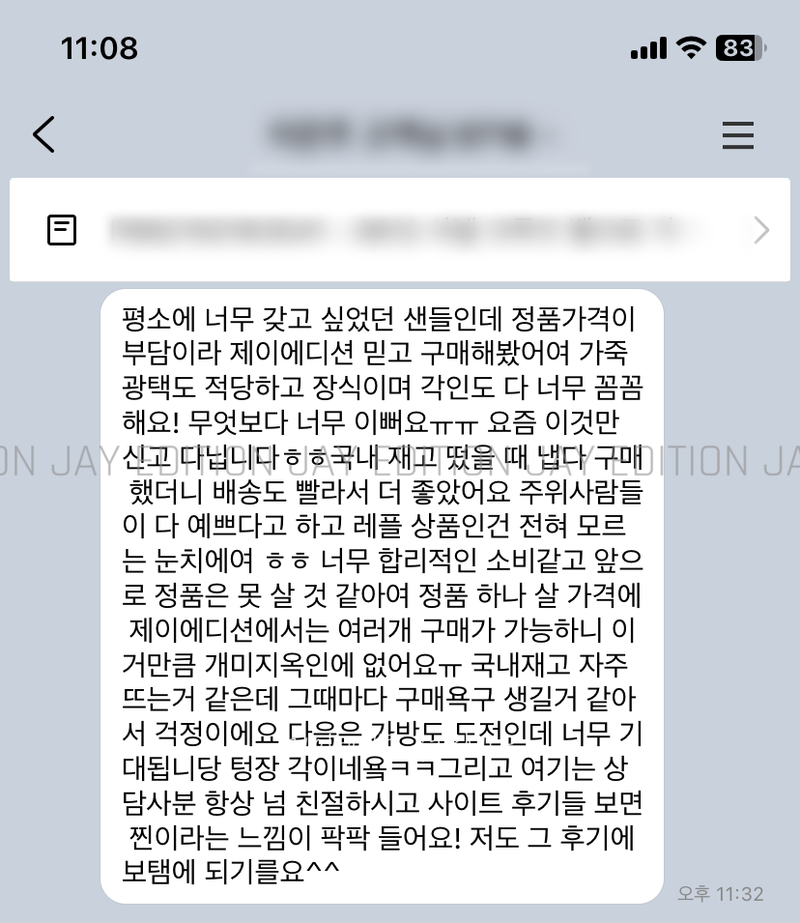
Task: Expand the pinned notice banner
Action: pyautogui.click(x=761, y=231)
